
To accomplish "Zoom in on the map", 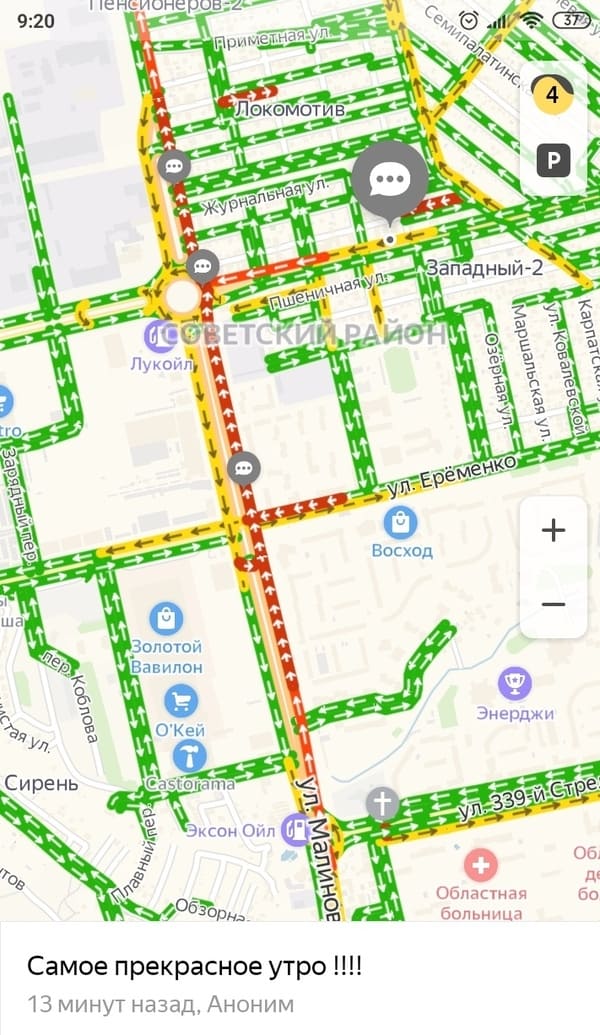I will (553, 530).
